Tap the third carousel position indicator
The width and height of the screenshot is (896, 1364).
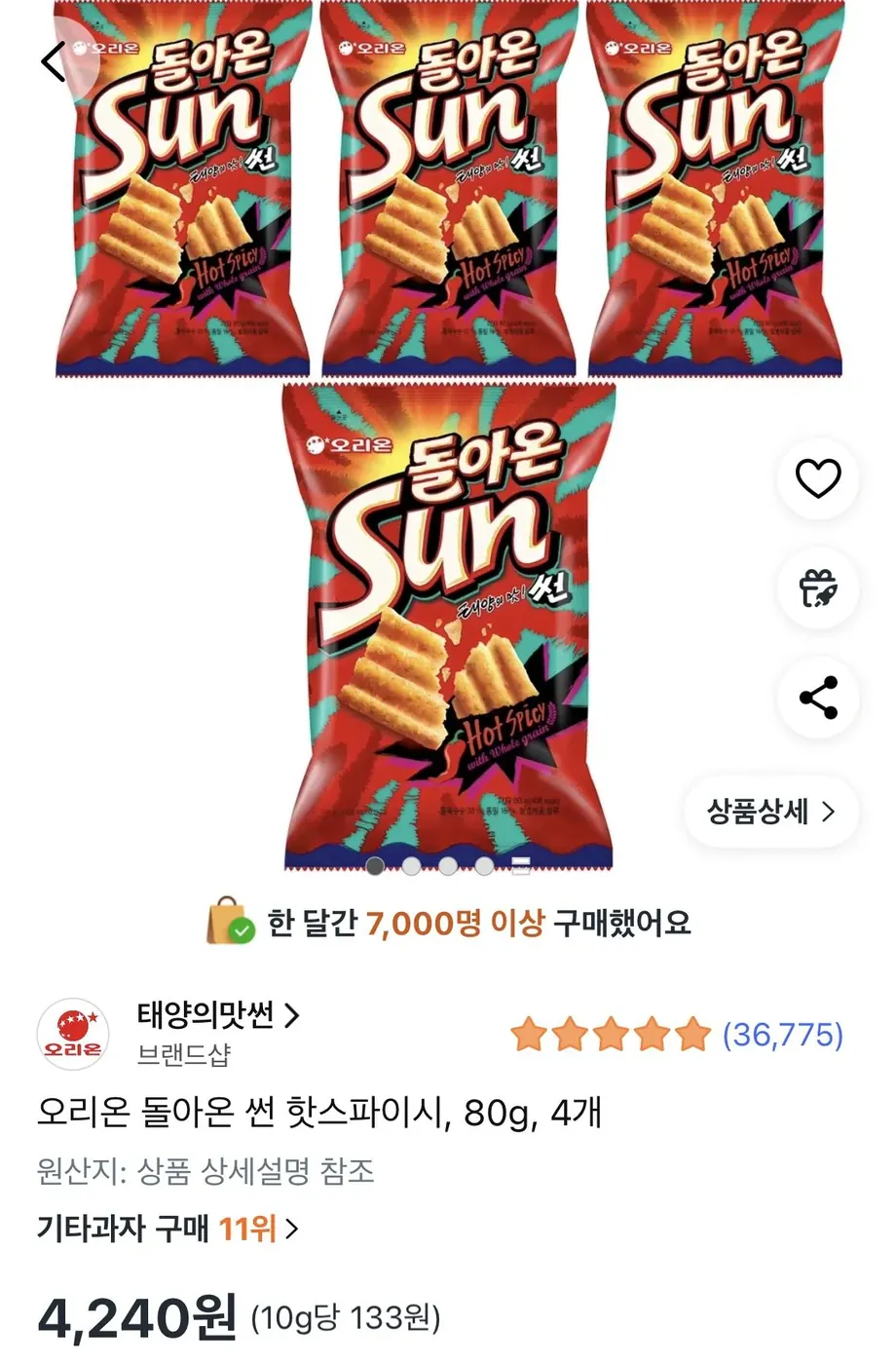pos(447,863)
